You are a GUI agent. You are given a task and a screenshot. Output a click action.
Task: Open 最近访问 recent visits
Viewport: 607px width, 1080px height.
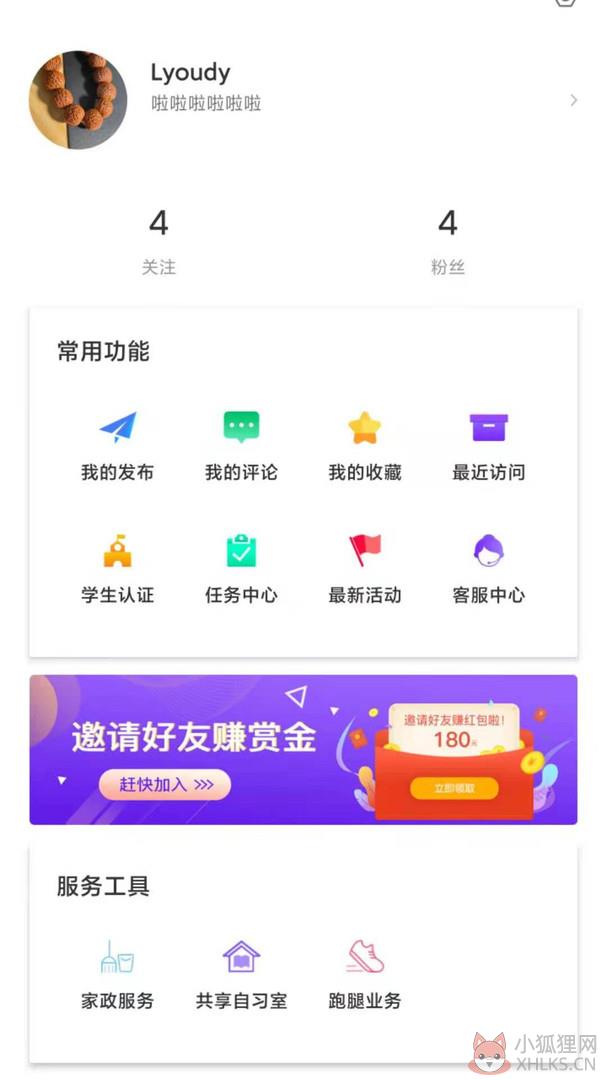point(488,446)
